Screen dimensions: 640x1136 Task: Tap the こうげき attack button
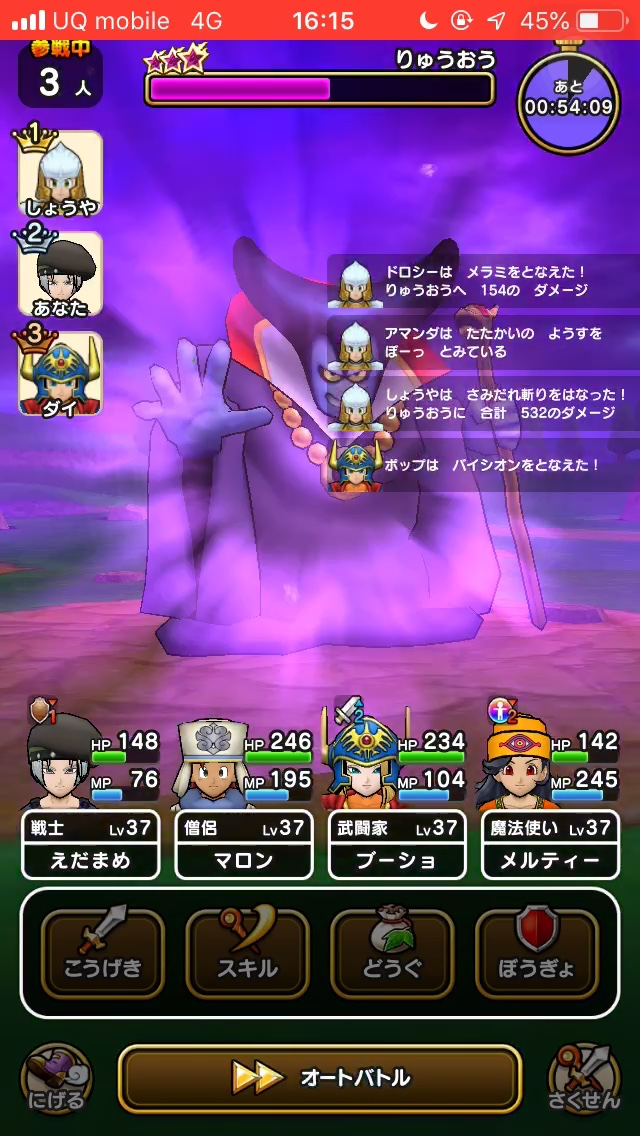click(102, 954)
